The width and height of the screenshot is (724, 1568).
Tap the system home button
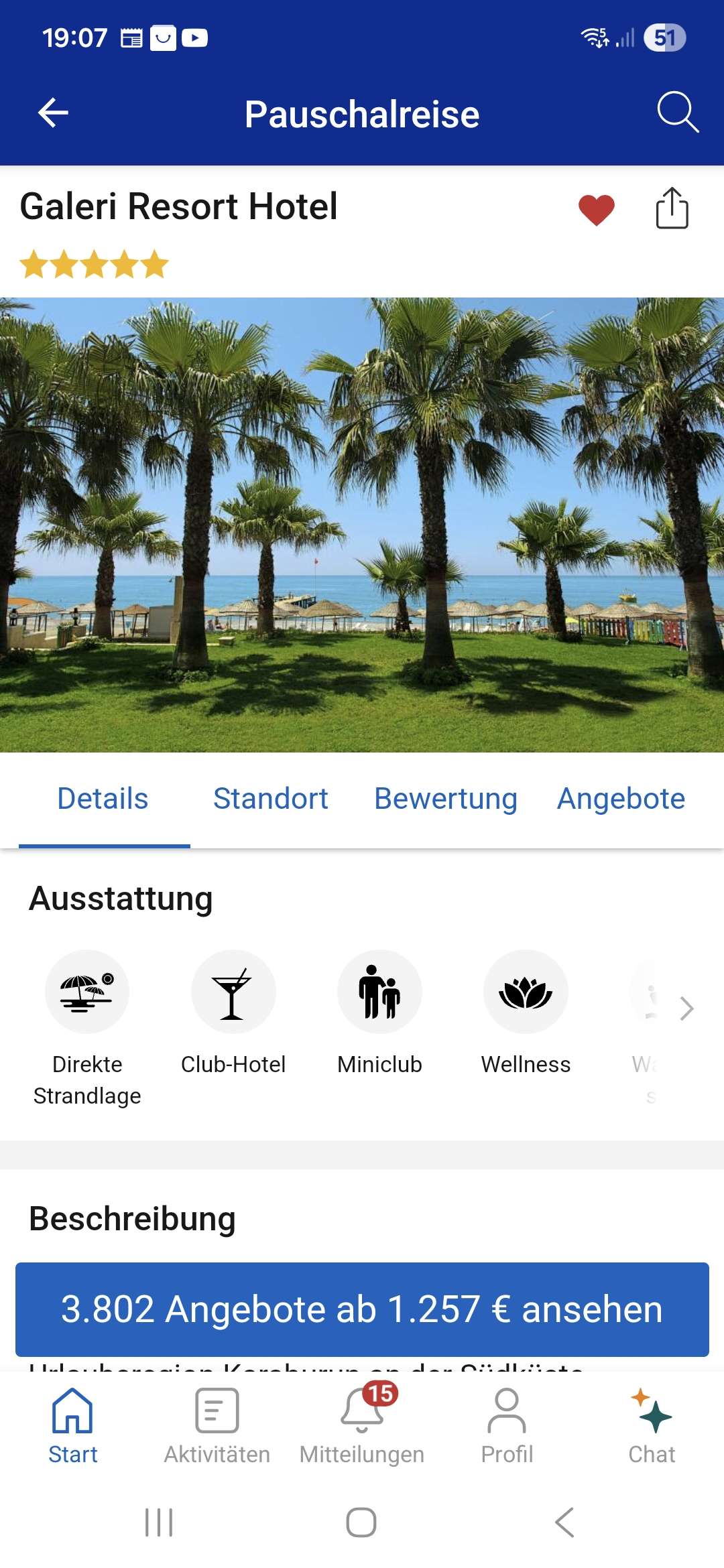pyautogui.click(x=361, y=1522)
